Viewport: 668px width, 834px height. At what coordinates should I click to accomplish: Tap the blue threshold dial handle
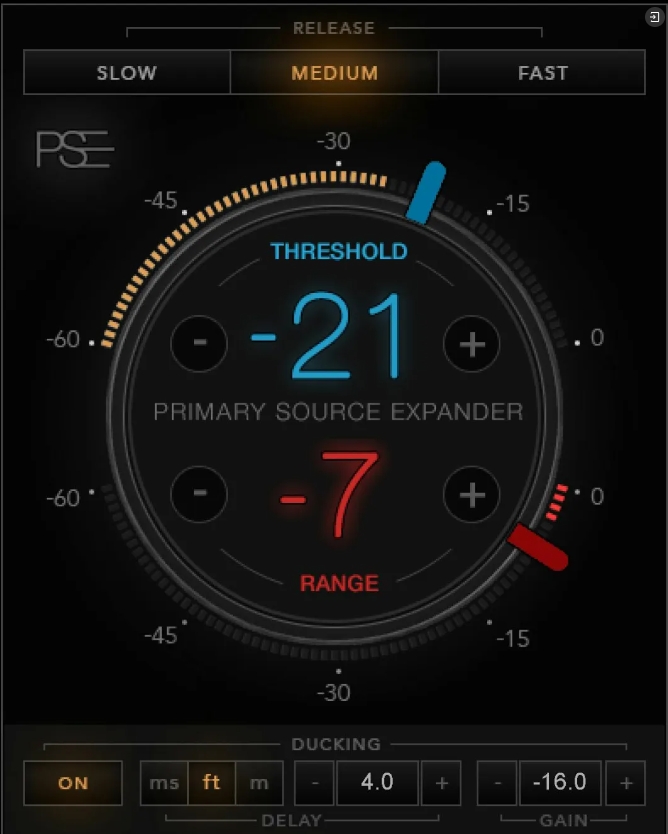(x=425, y=192)
